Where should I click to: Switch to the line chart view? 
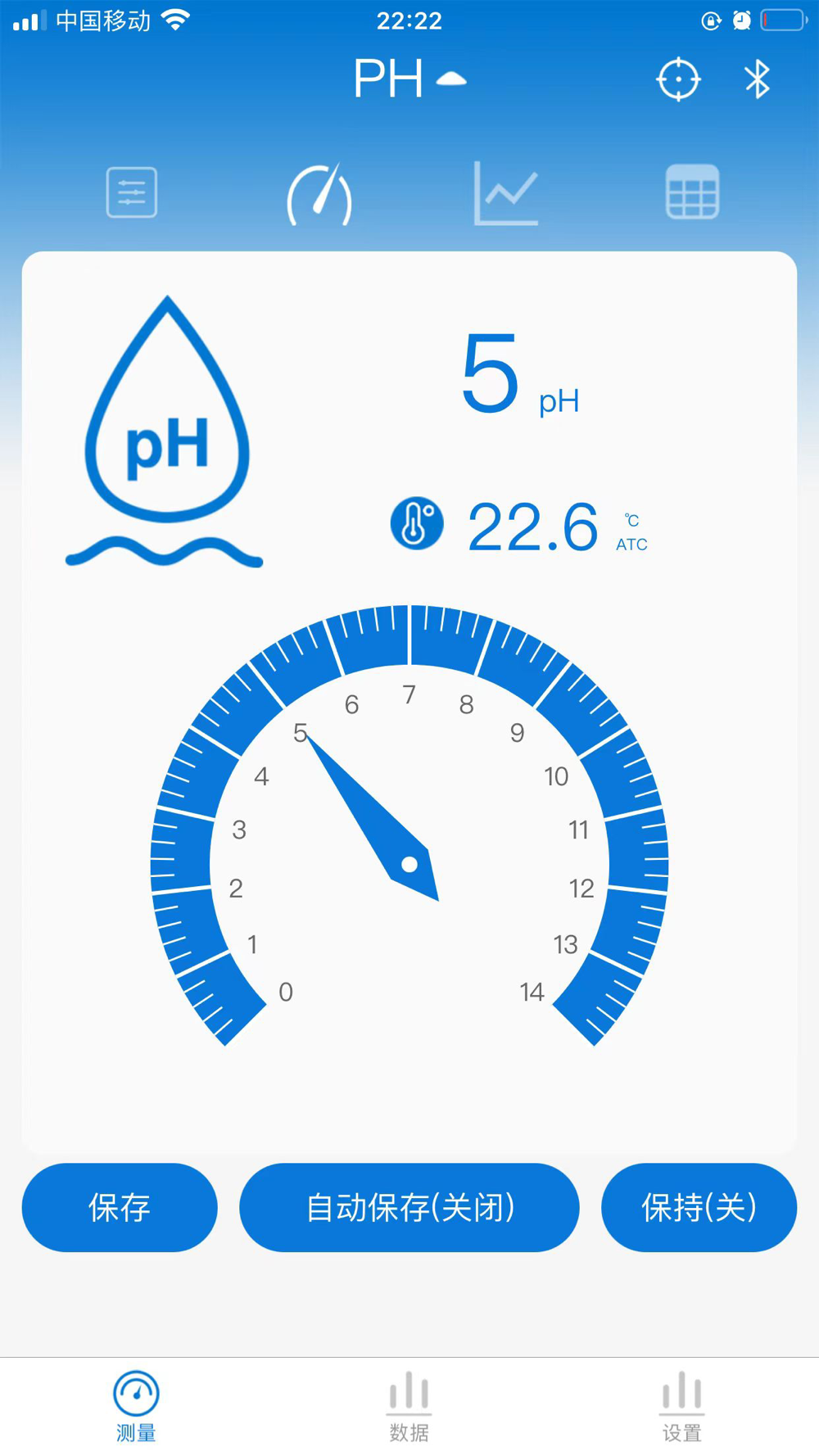[506, 194]
